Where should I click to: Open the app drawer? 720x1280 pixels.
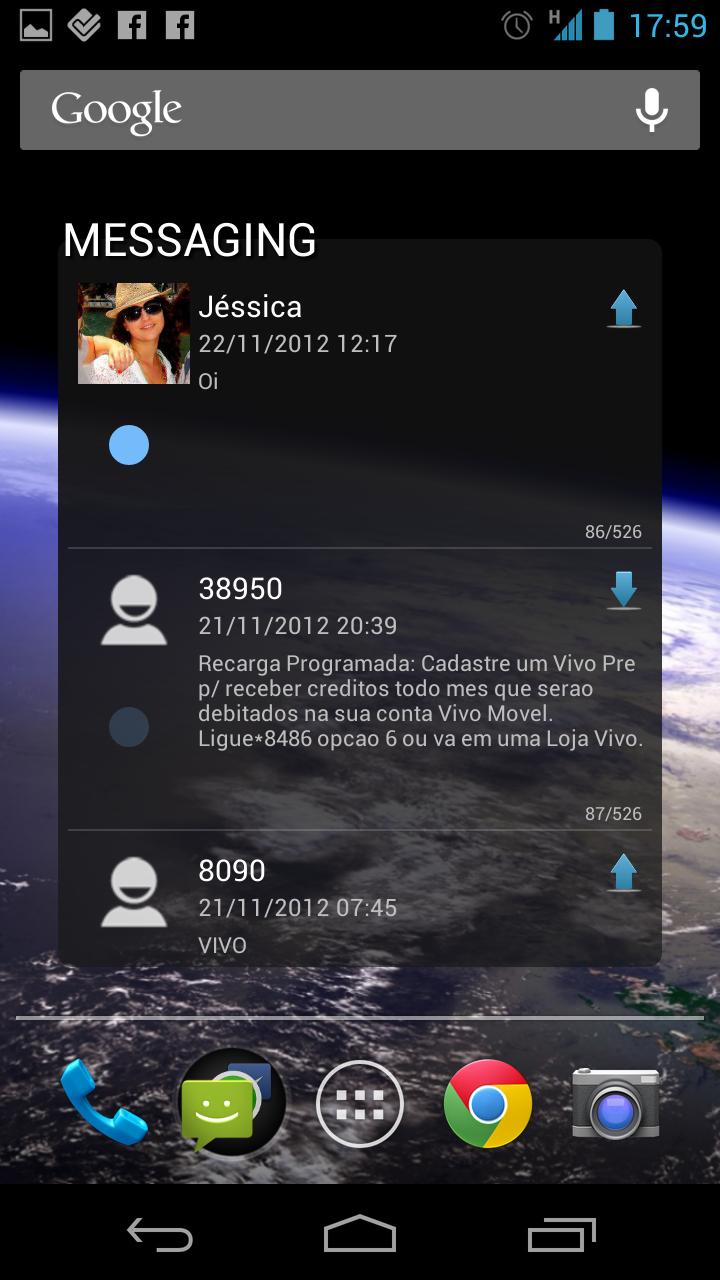point(360,1103)
